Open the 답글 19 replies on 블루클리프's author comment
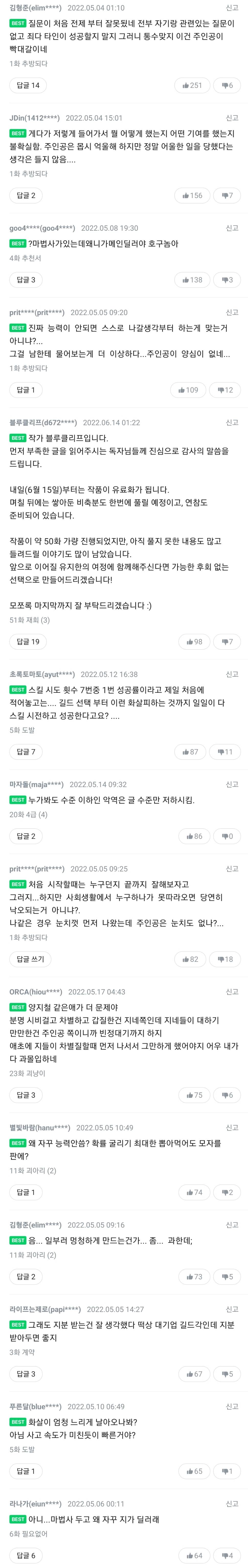 [x=28, y=641]
